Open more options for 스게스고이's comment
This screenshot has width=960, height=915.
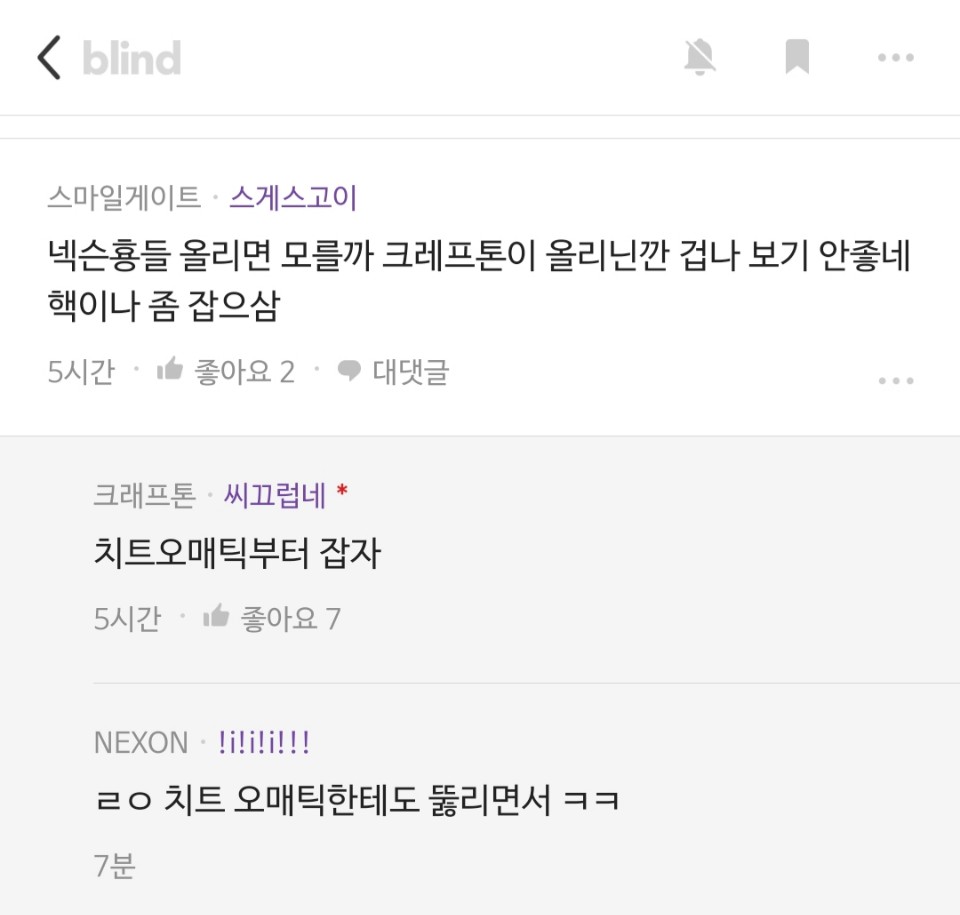pos(895,381)
